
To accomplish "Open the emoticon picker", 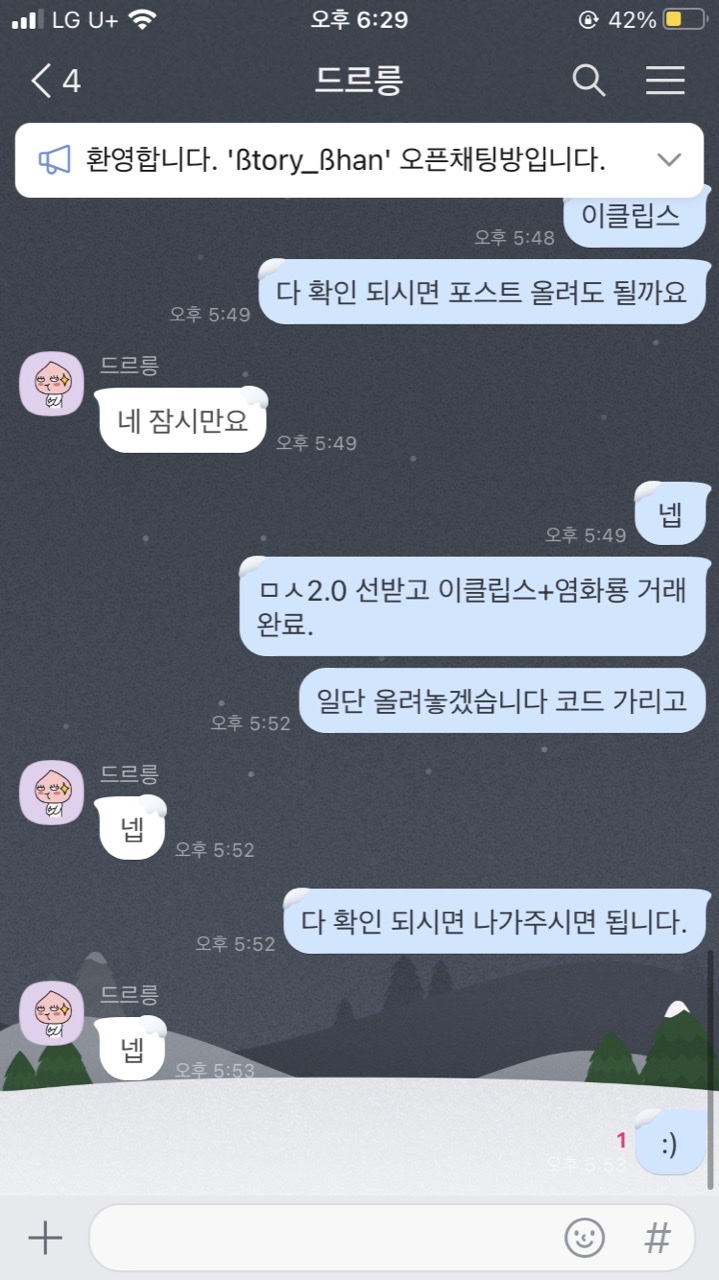I will click(585, 1238).
